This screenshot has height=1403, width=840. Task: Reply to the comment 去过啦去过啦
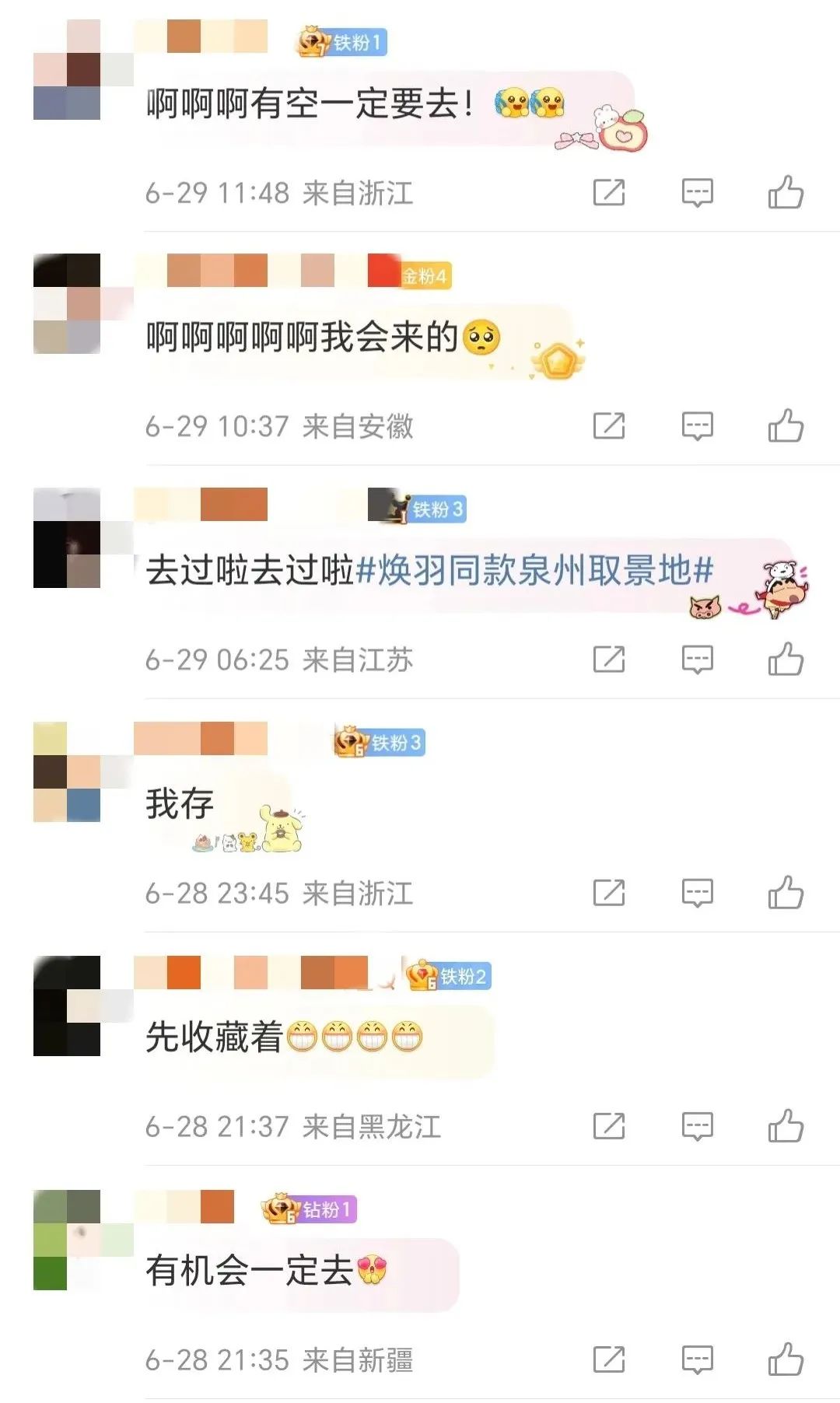coord(697,659)
